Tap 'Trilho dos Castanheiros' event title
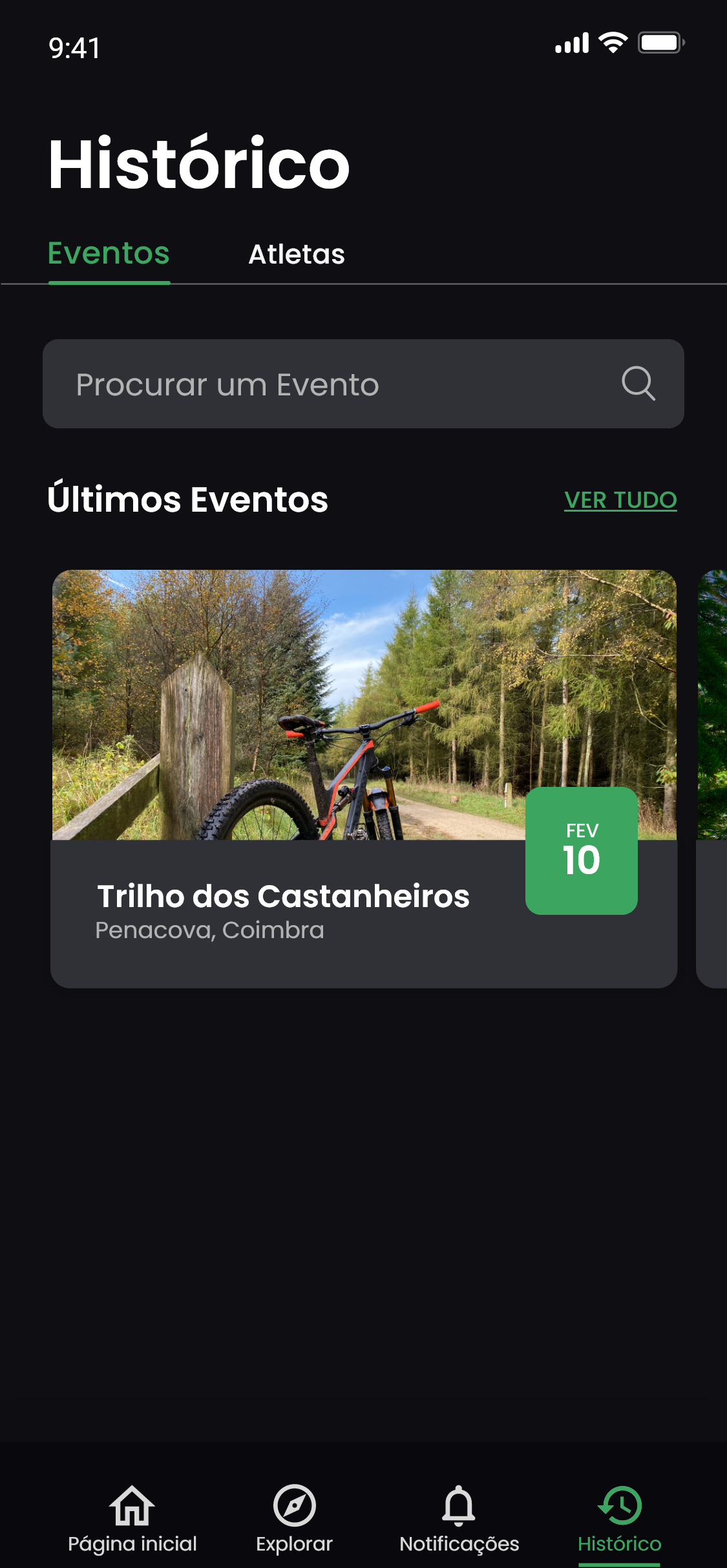The width and height of the screenshot is (727, 1568). (283, 896)
